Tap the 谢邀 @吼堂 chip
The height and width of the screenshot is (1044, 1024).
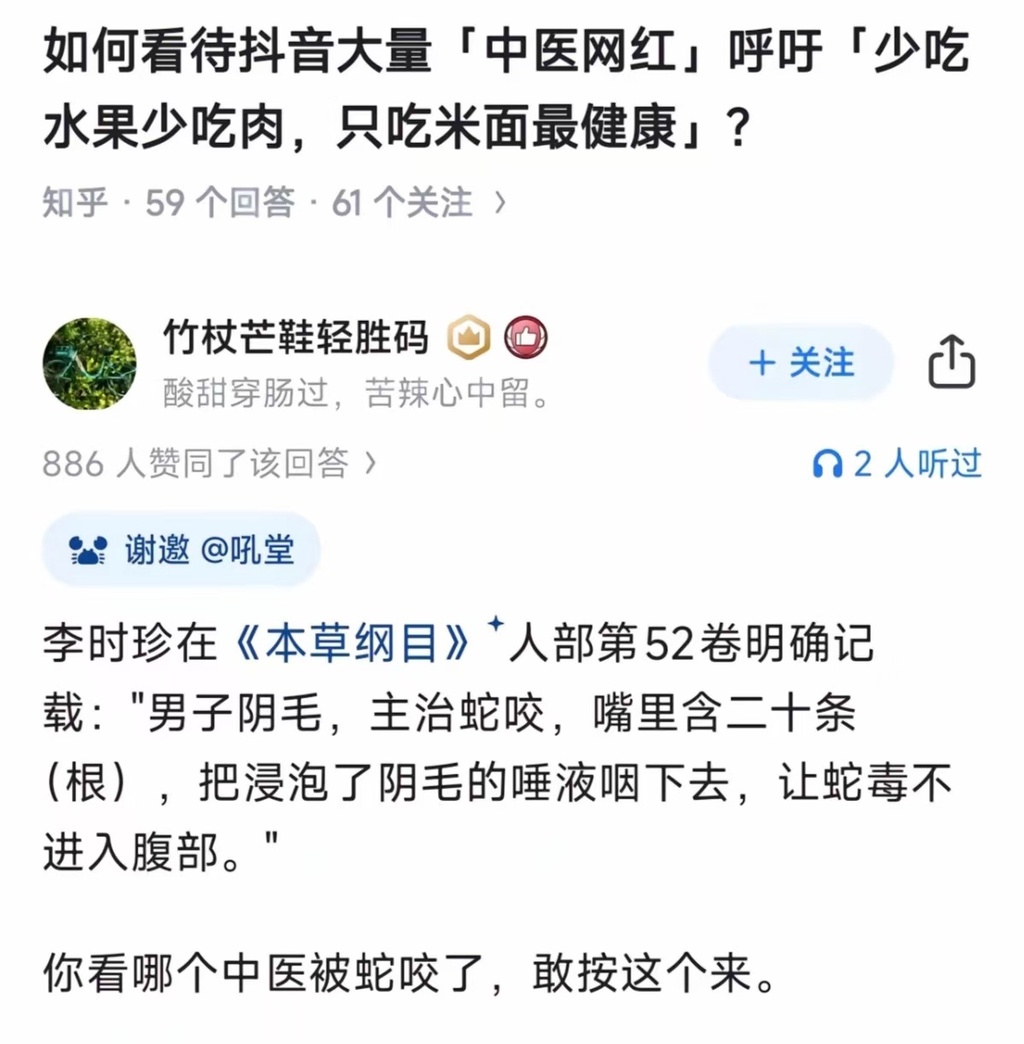181,549
